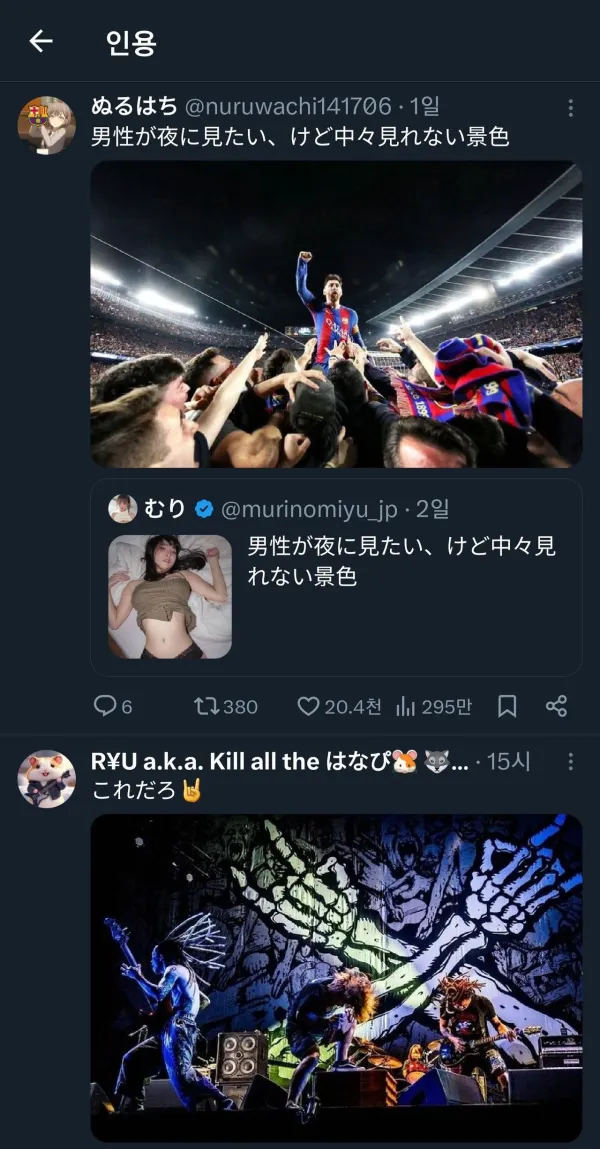This screenshot has height=1149, width=600.
Task: Go back from the 인용 screen
Action: pos(40,41)
